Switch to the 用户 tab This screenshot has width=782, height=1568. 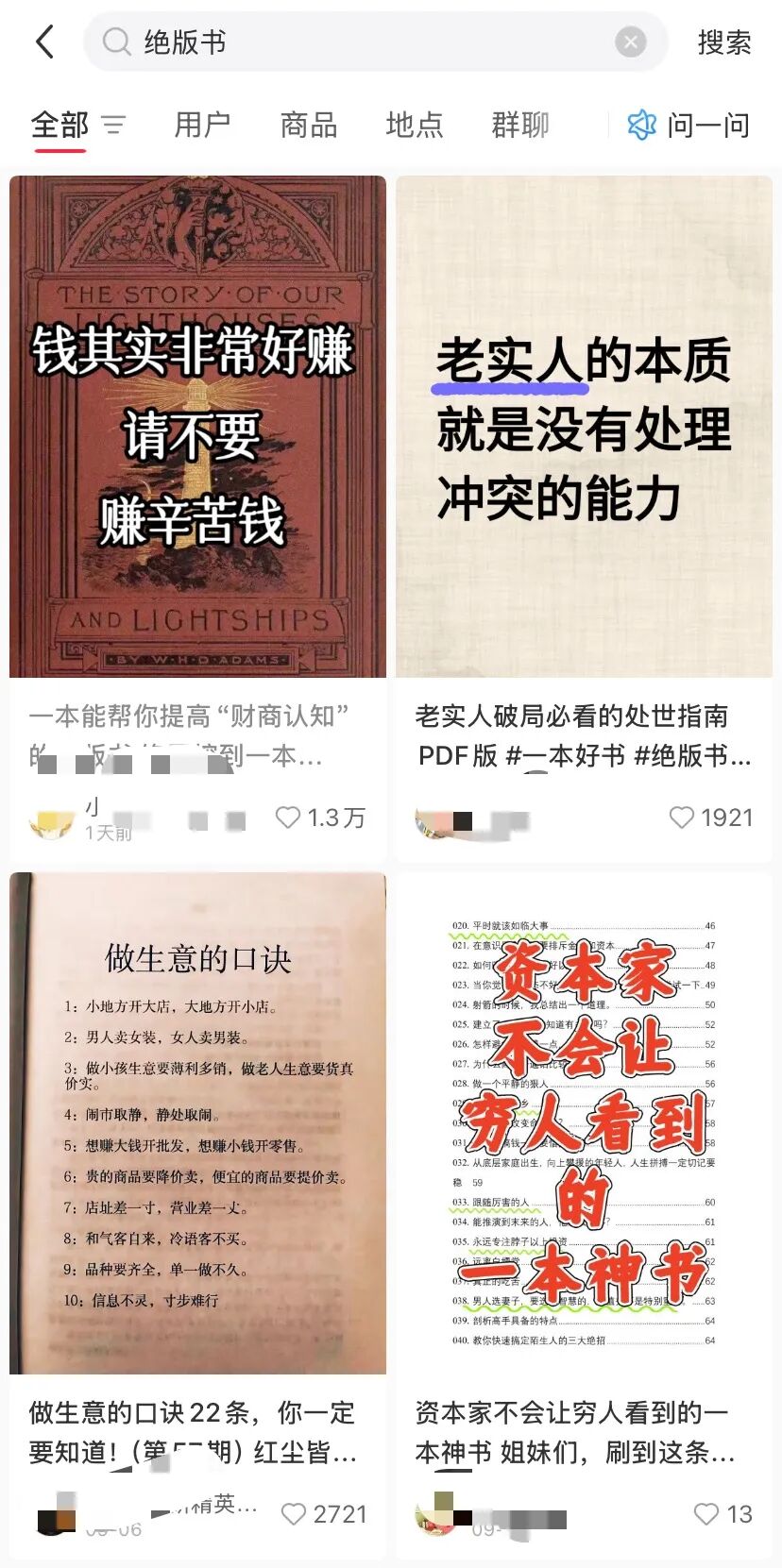point(202,125)
